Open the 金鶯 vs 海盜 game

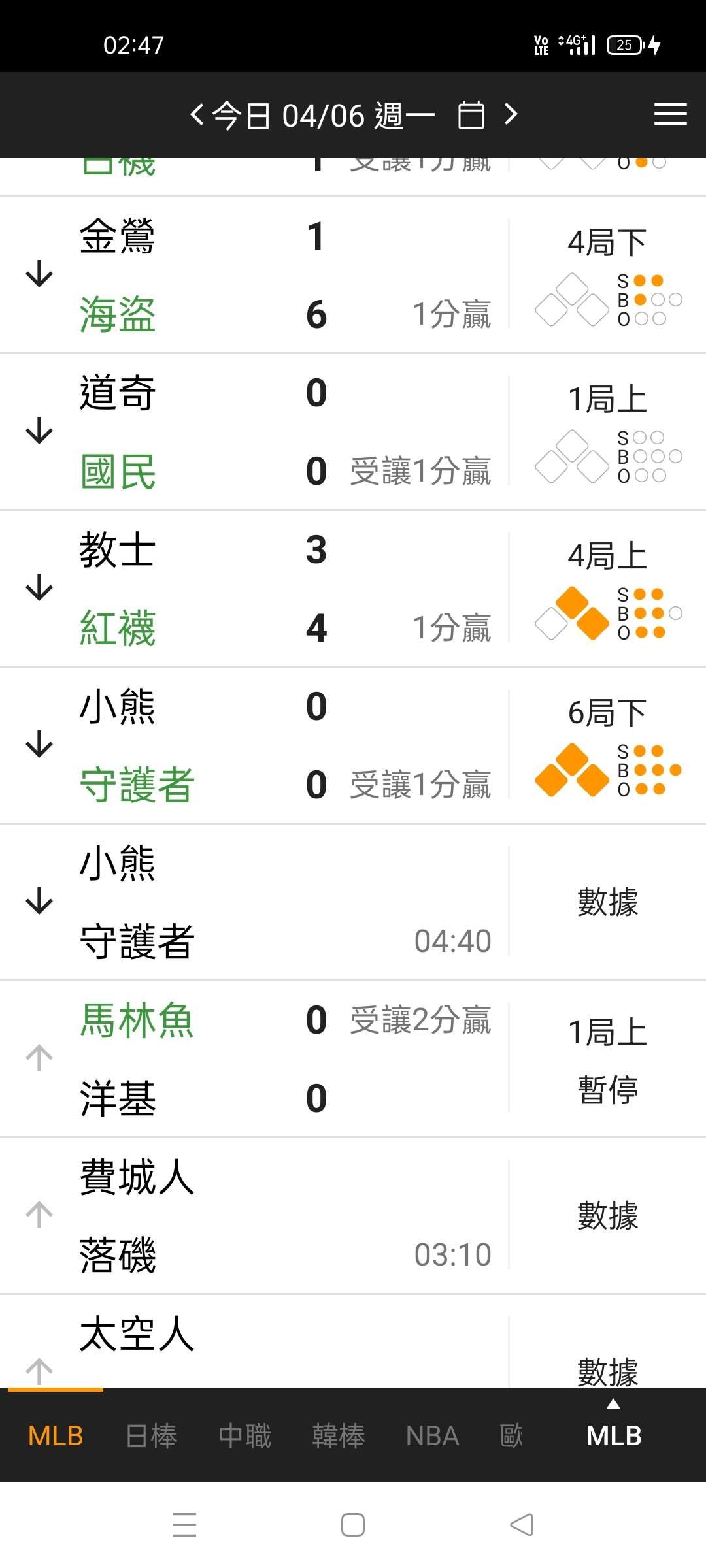(261, 274)
